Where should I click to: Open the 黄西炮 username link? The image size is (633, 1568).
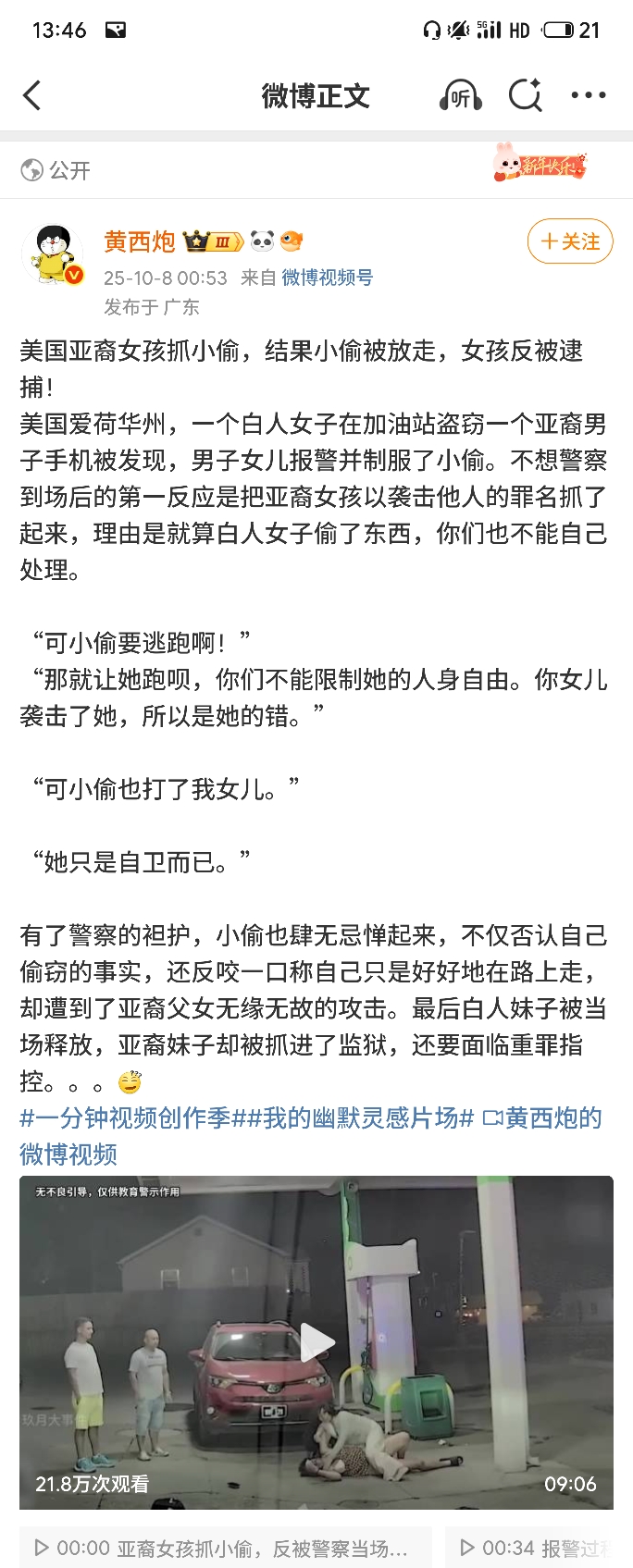pos(140,241)
